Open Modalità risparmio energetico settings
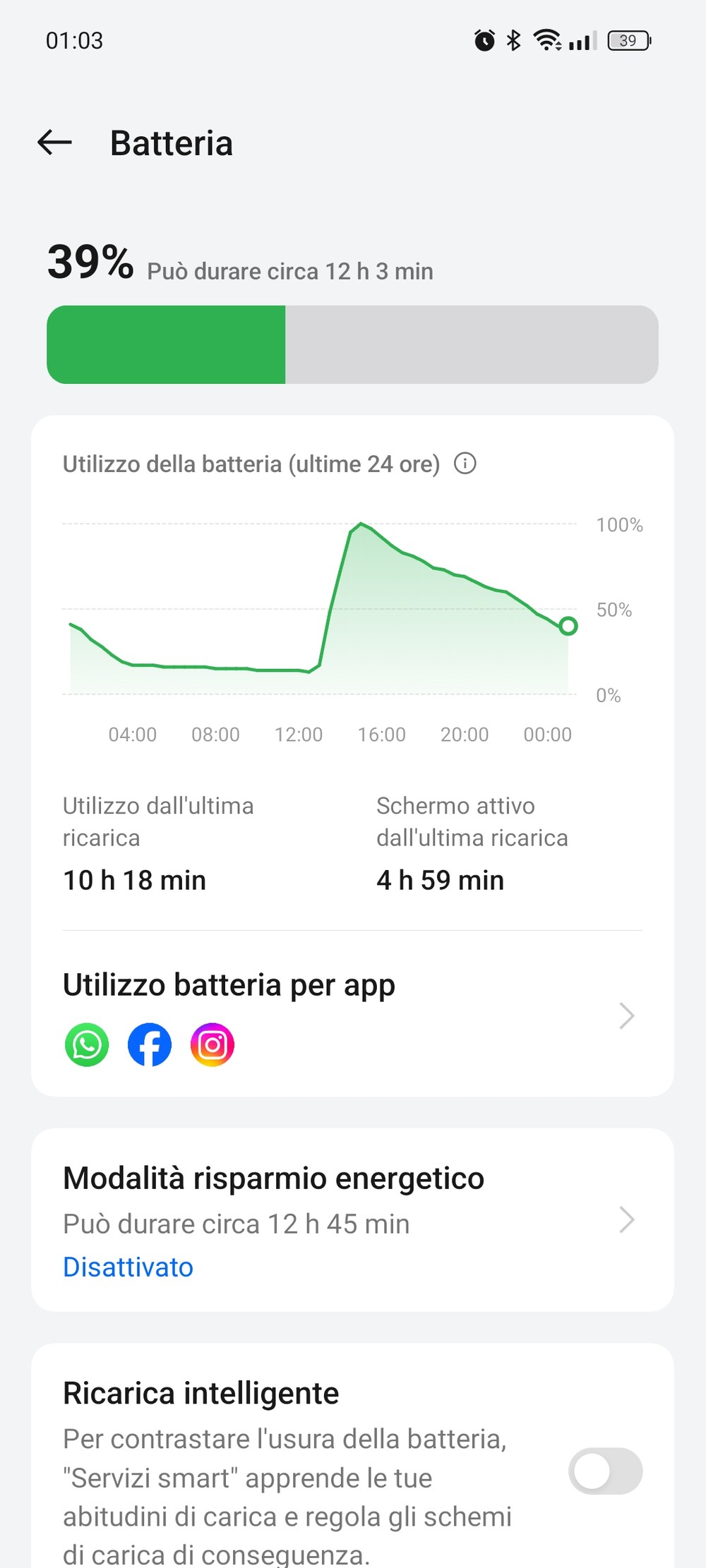The image size is (706, 1568). tap(352, 1220)
